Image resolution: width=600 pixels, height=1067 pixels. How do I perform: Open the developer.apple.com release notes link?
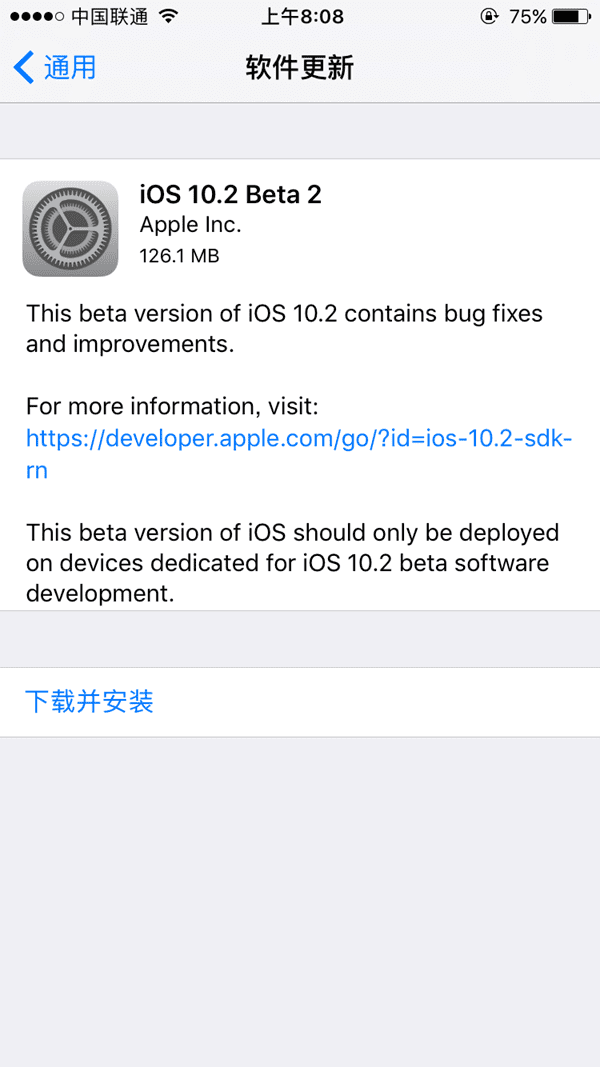point(298,439)
